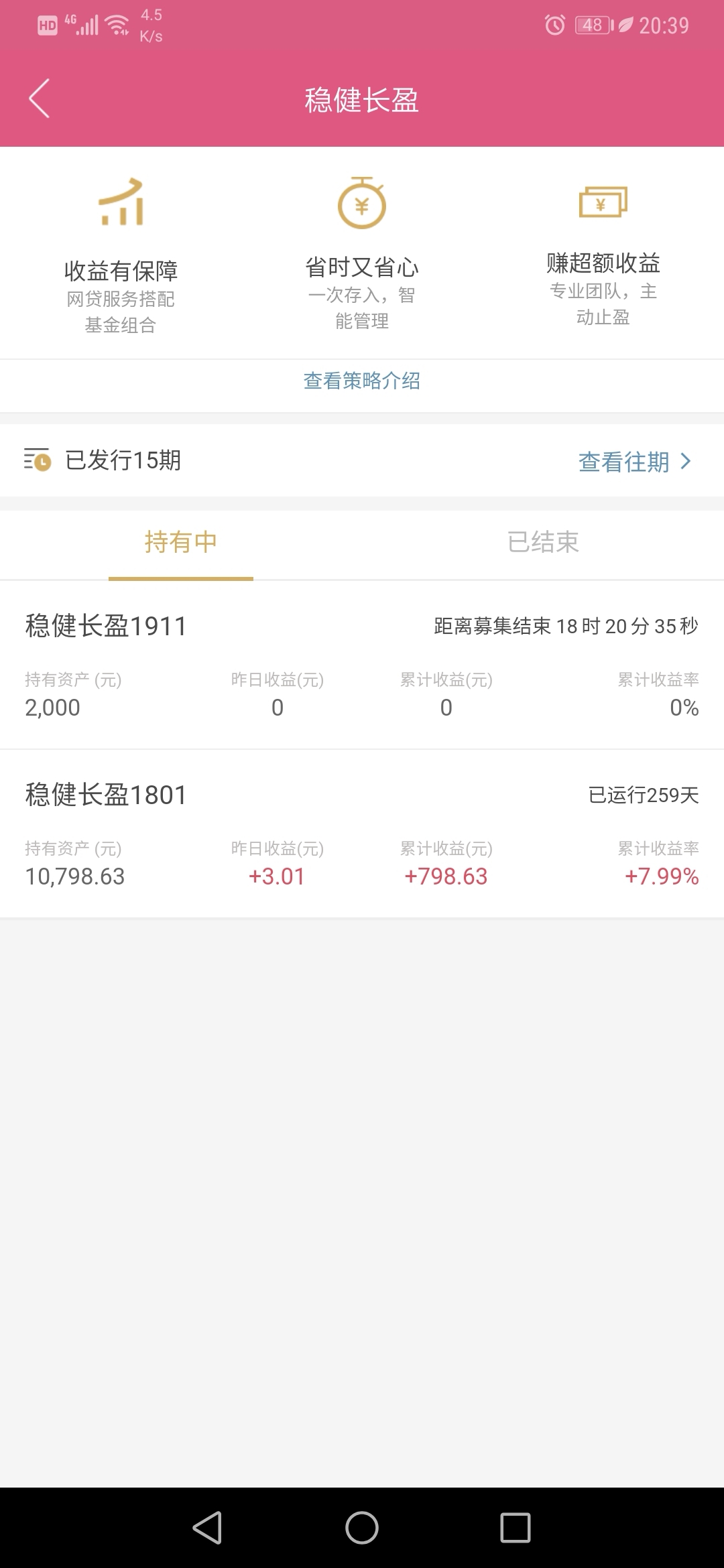The image size is (724, 1568).
Task: View past issues via 查看往期
Action: (634, 462)
